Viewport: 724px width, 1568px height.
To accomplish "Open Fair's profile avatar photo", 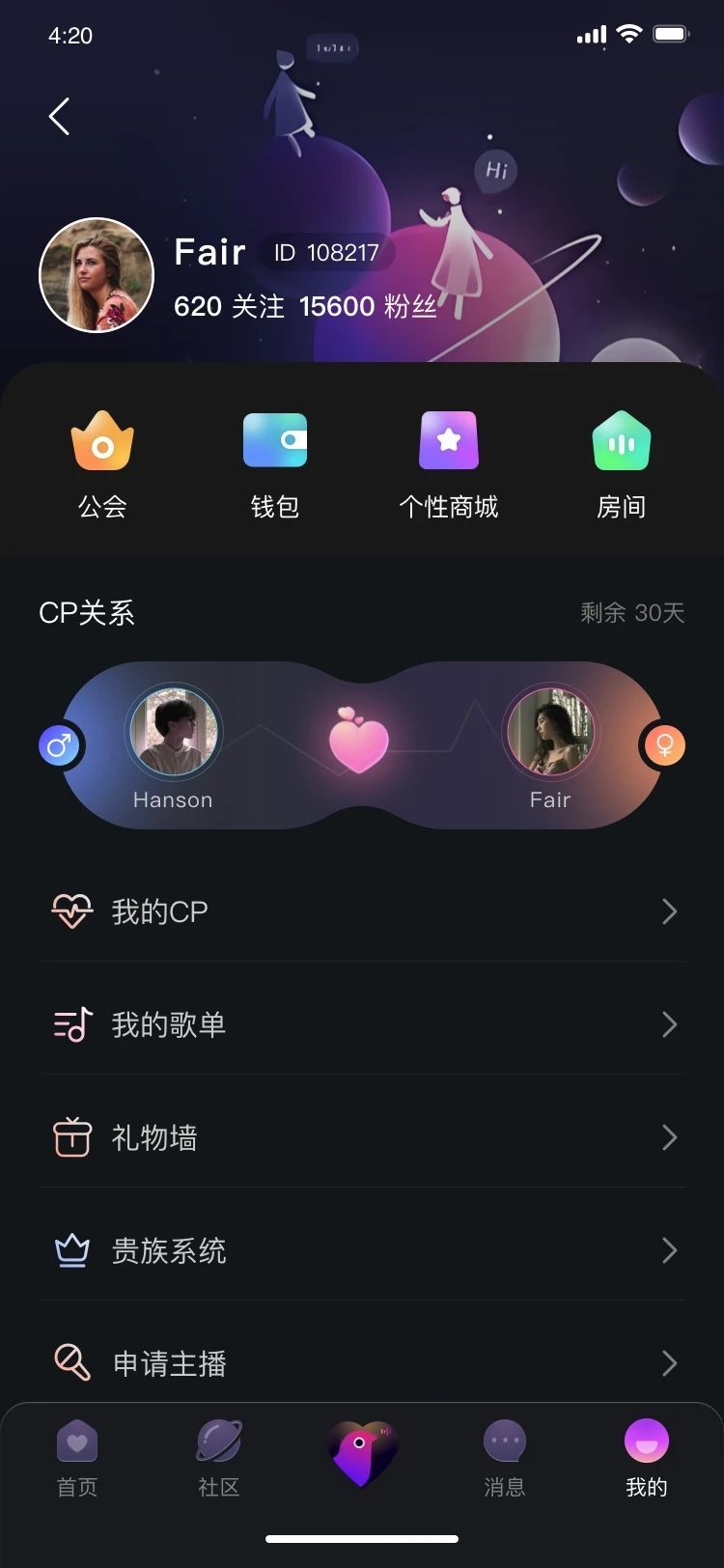I will coord(97,274).
